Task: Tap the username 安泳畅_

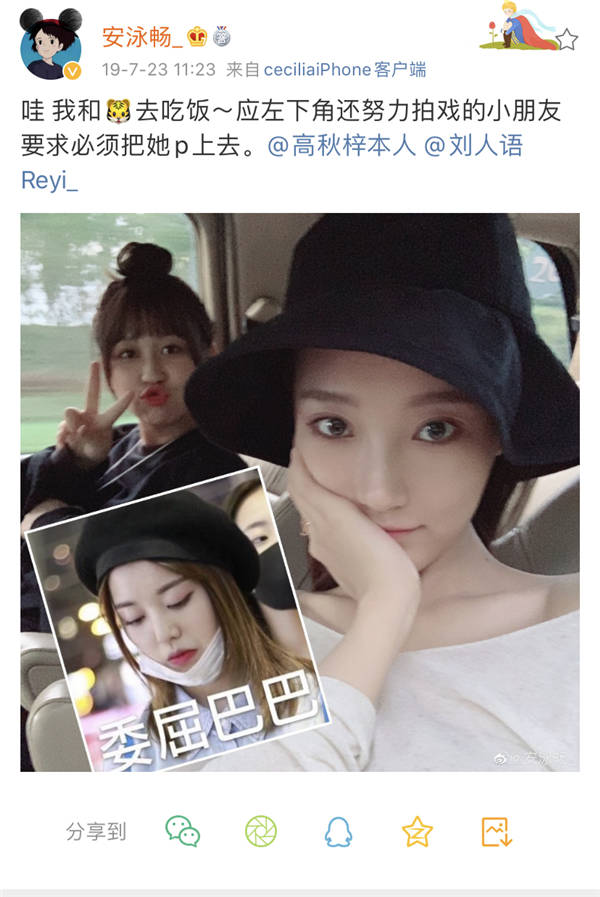Action: [143, 37]
